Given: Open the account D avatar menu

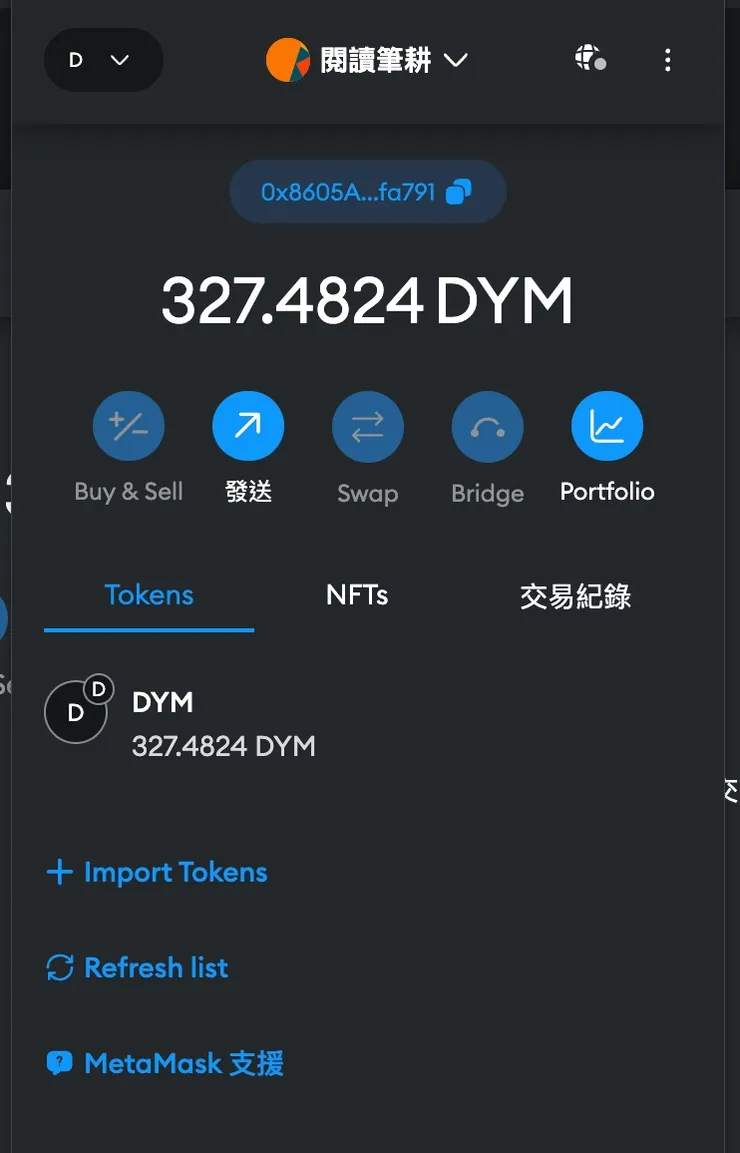Looking at the screenshot, I should 103,60.
